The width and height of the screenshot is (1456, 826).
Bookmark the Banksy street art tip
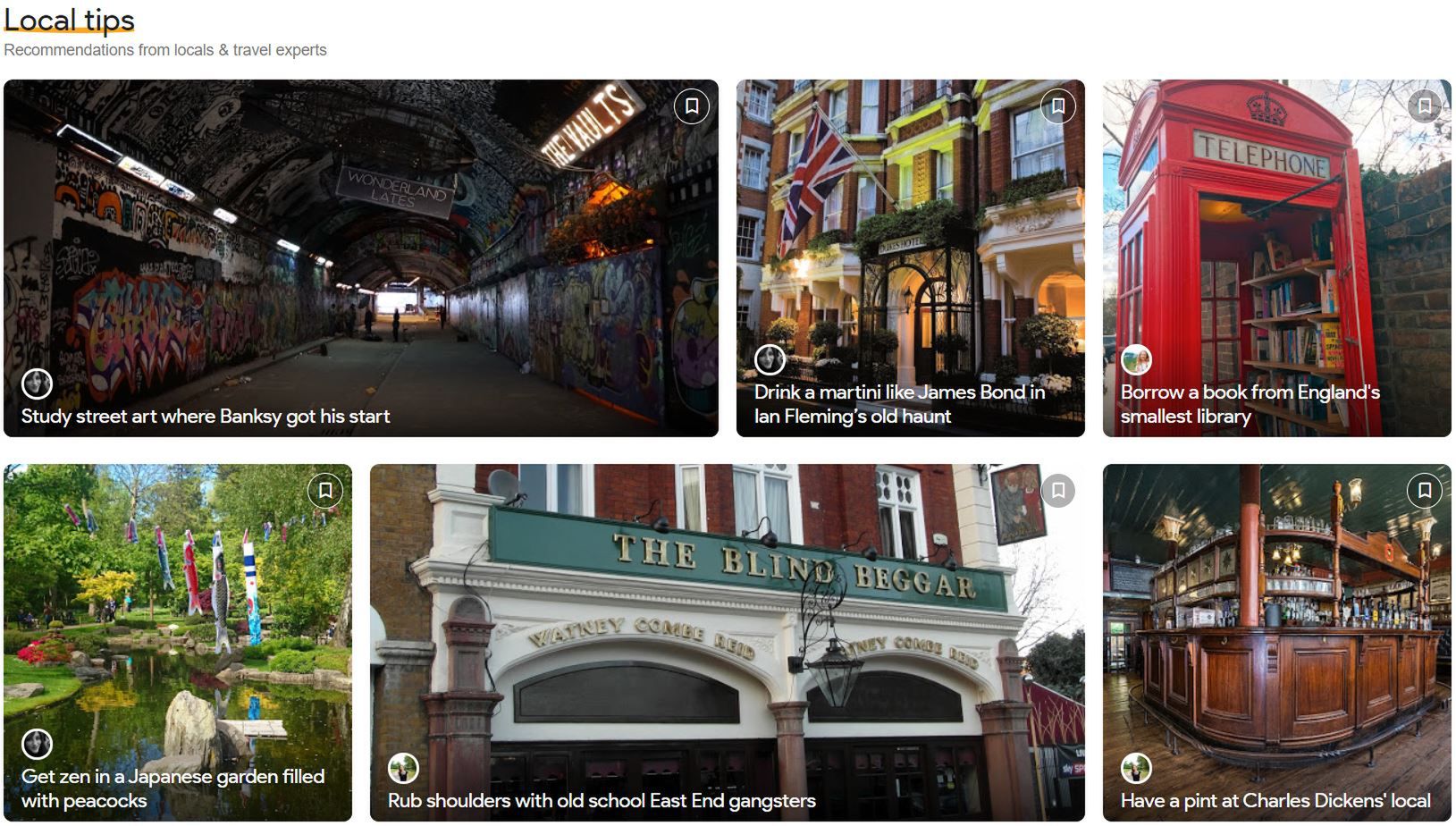[691, 106]
